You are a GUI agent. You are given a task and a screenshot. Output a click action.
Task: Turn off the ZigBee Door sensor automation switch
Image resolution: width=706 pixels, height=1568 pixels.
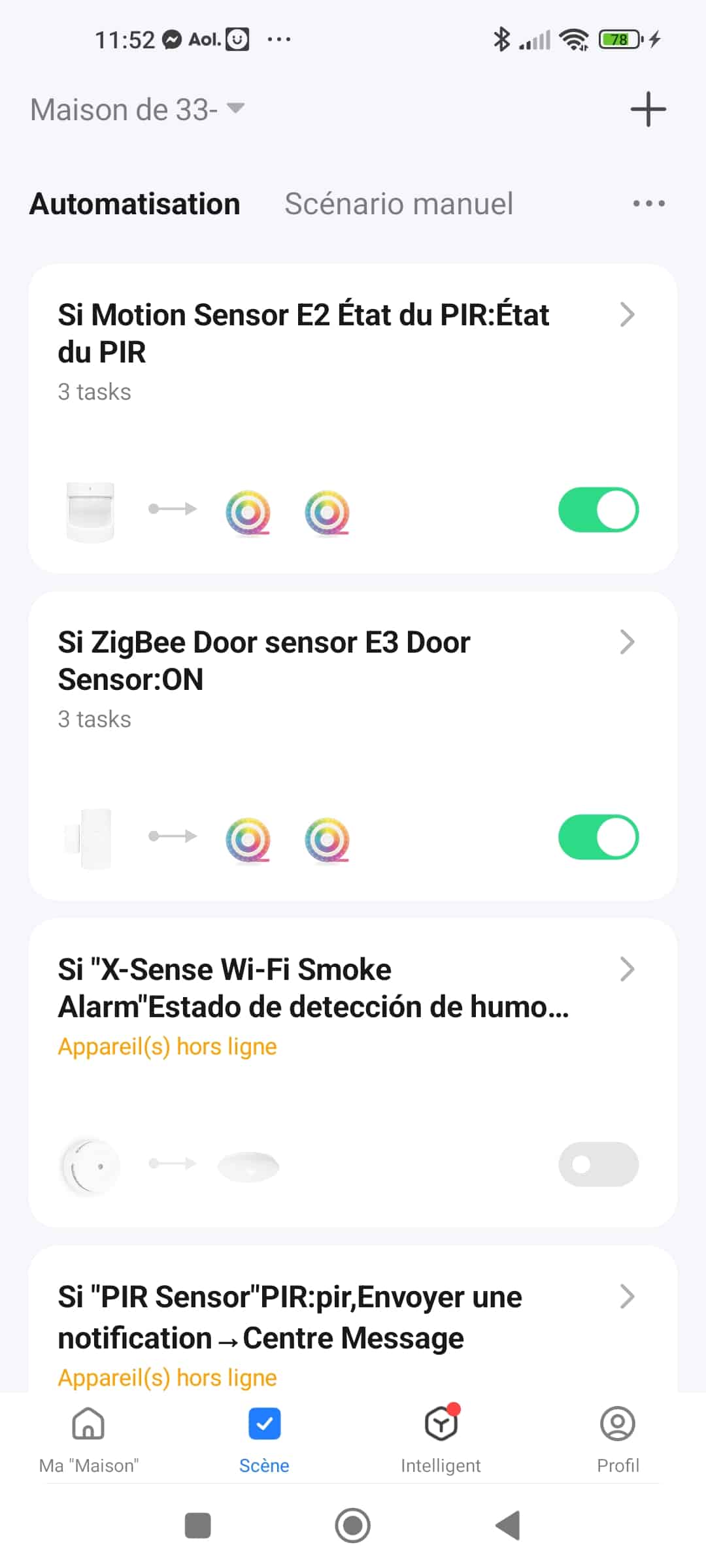click(x=598, y=837)
